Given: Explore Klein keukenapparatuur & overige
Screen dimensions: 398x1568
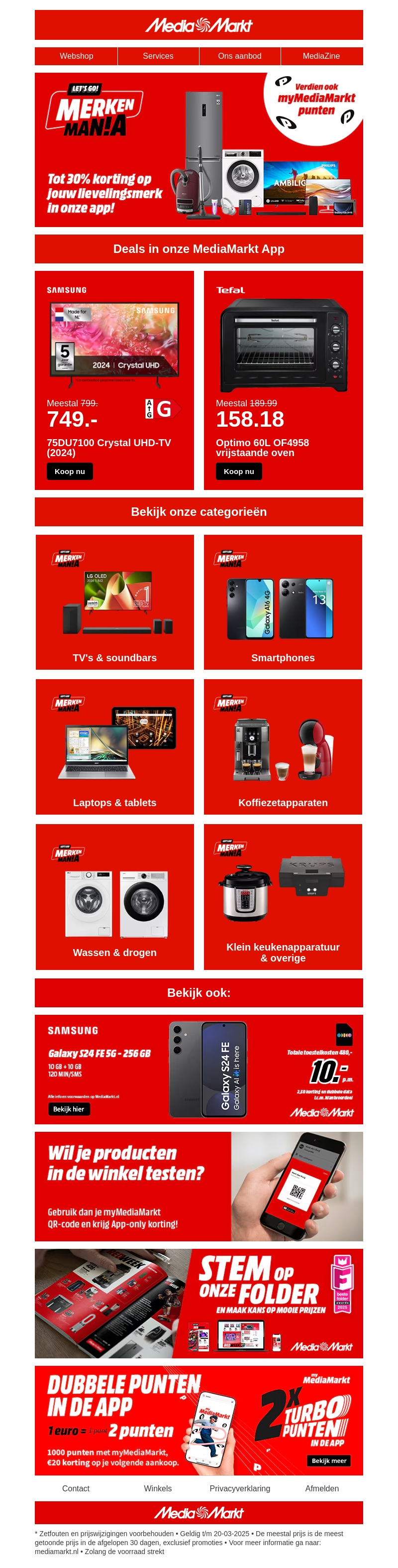Looking at the screenshot, I should point(283,896).
